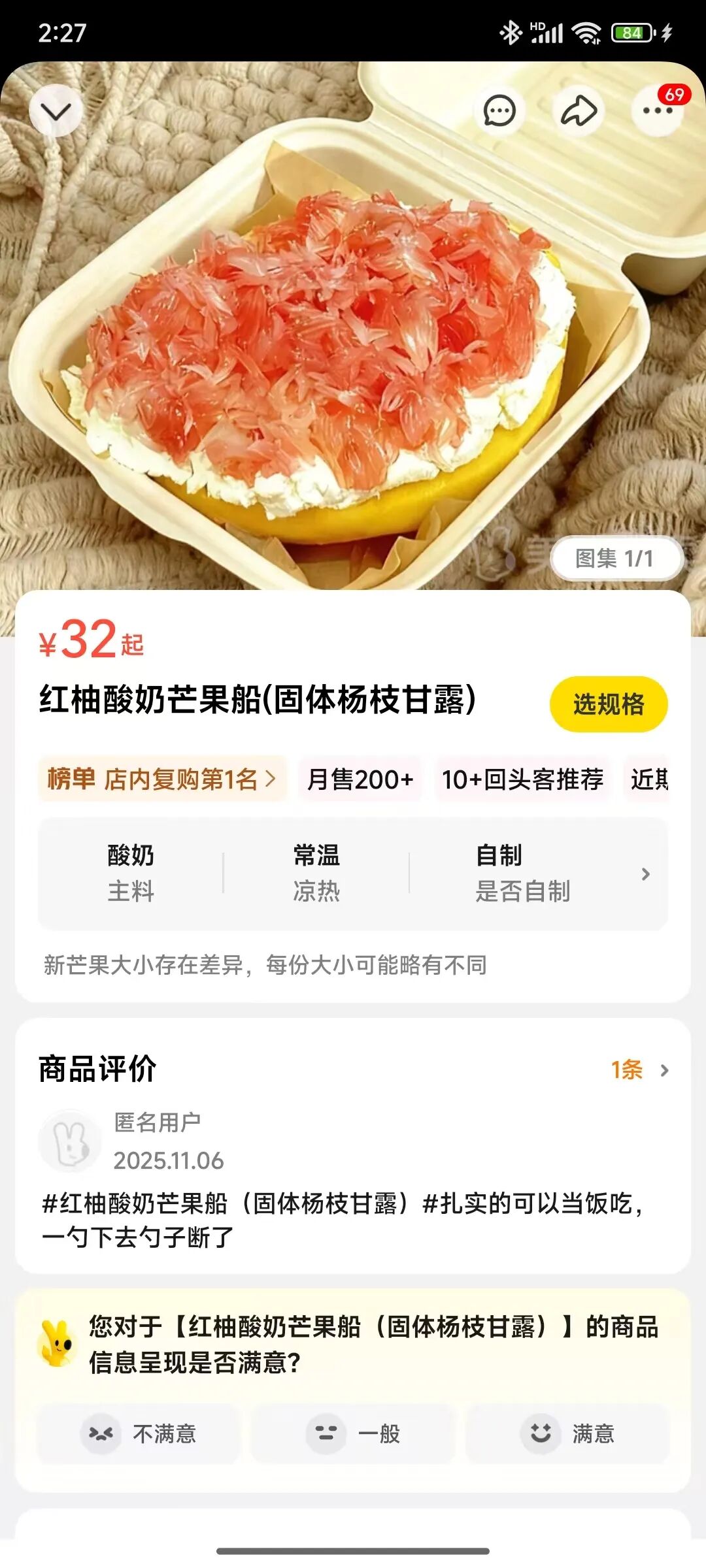Share this product
706x1568 pixels.
coord(579,111)
